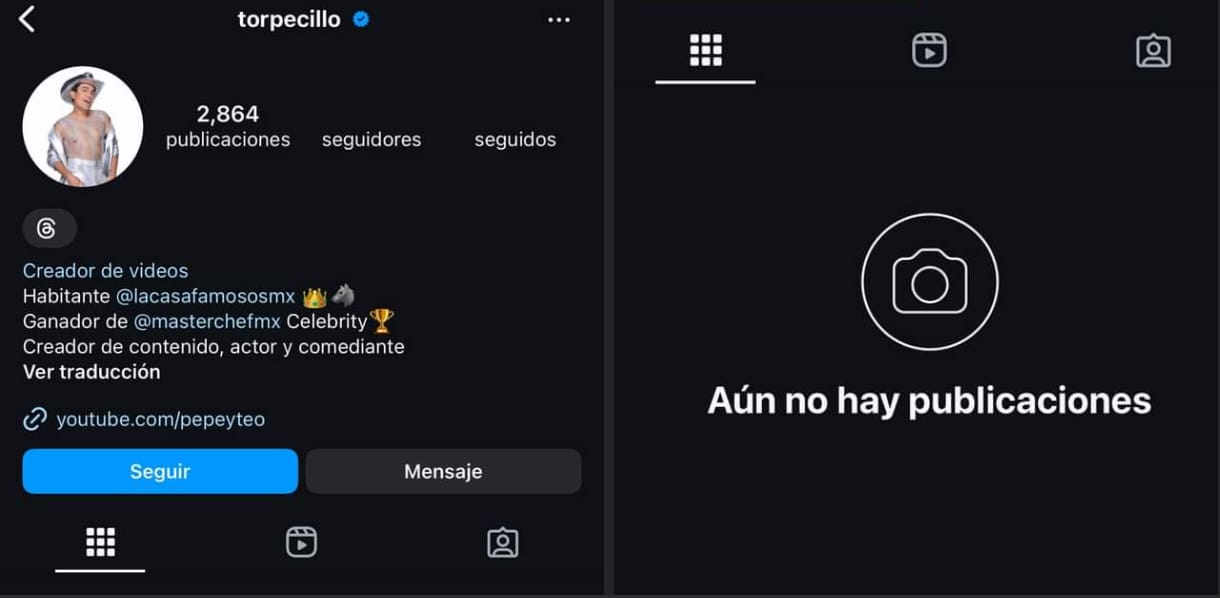The height and width of the screenshot is (598, 1220).
Task: Open the @lacasafamososmx mention
Action: 205,297
